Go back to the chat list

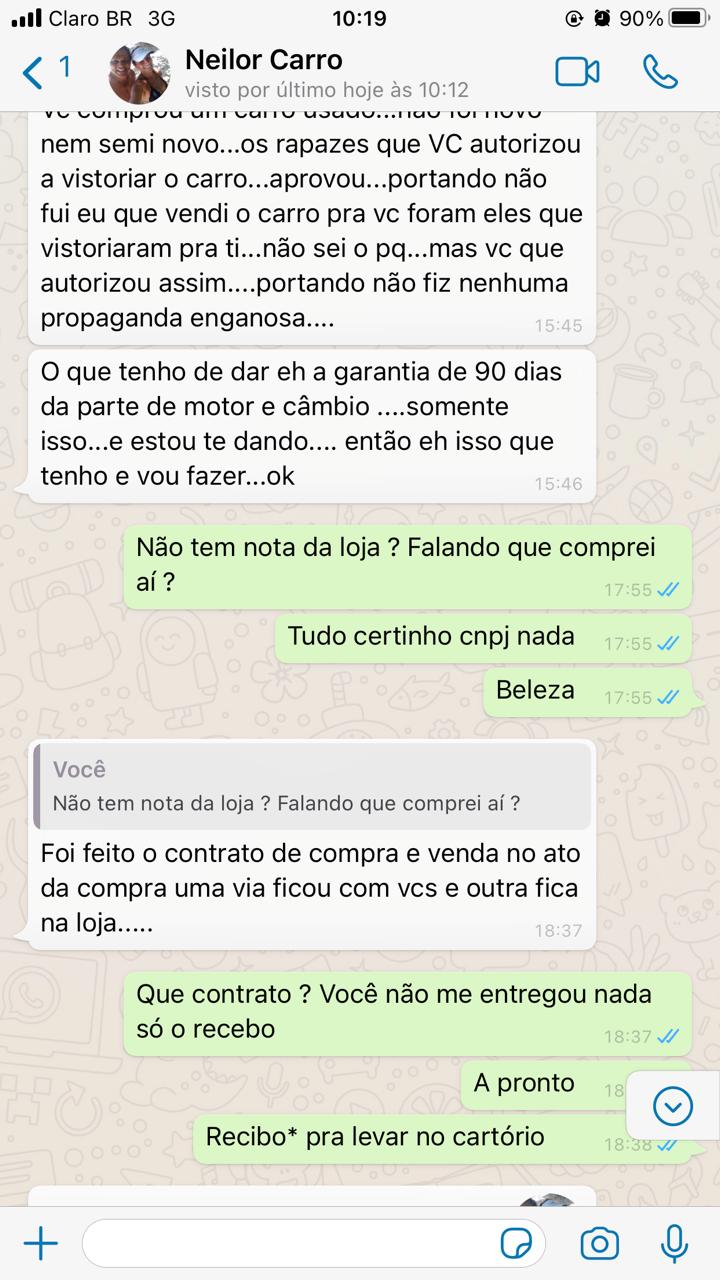[45, 71]
